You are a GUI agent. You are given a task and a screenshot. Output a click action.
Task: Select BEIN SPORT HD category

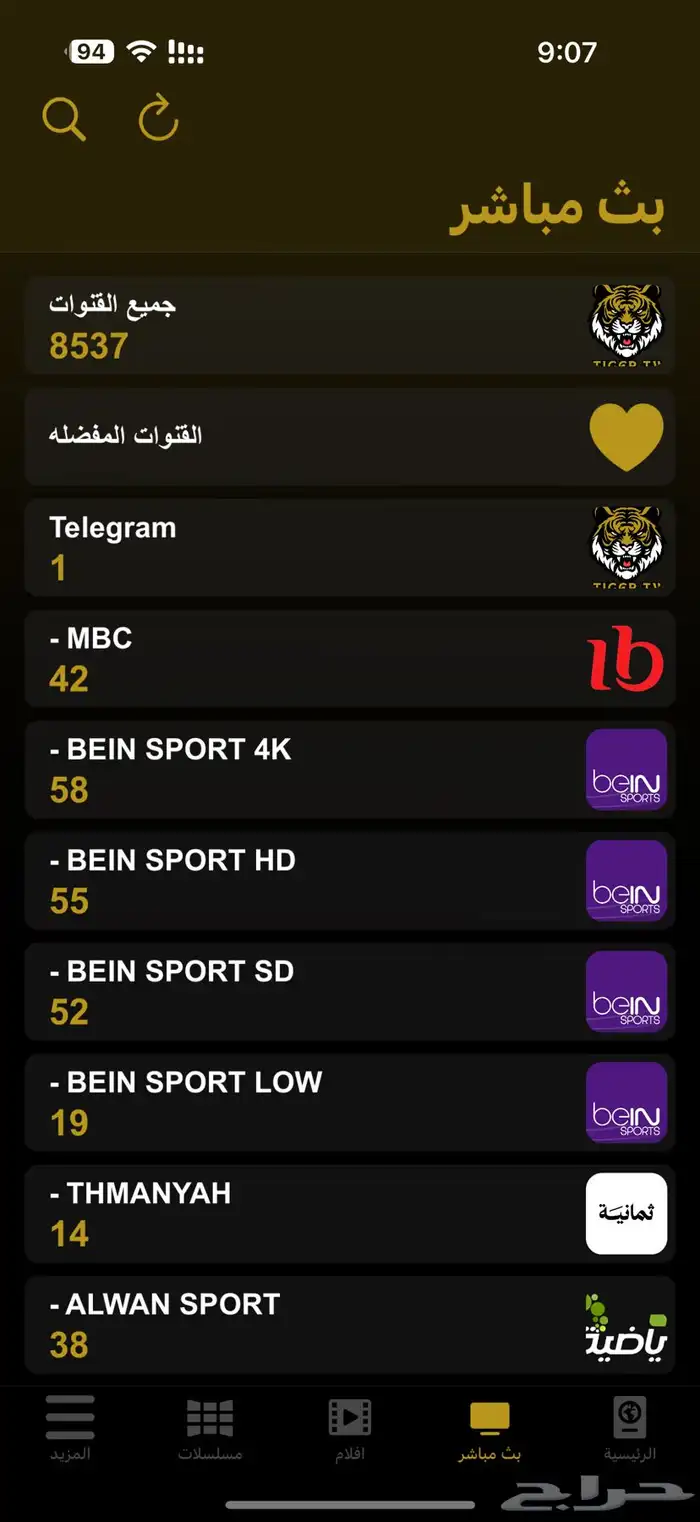(349, 881)
